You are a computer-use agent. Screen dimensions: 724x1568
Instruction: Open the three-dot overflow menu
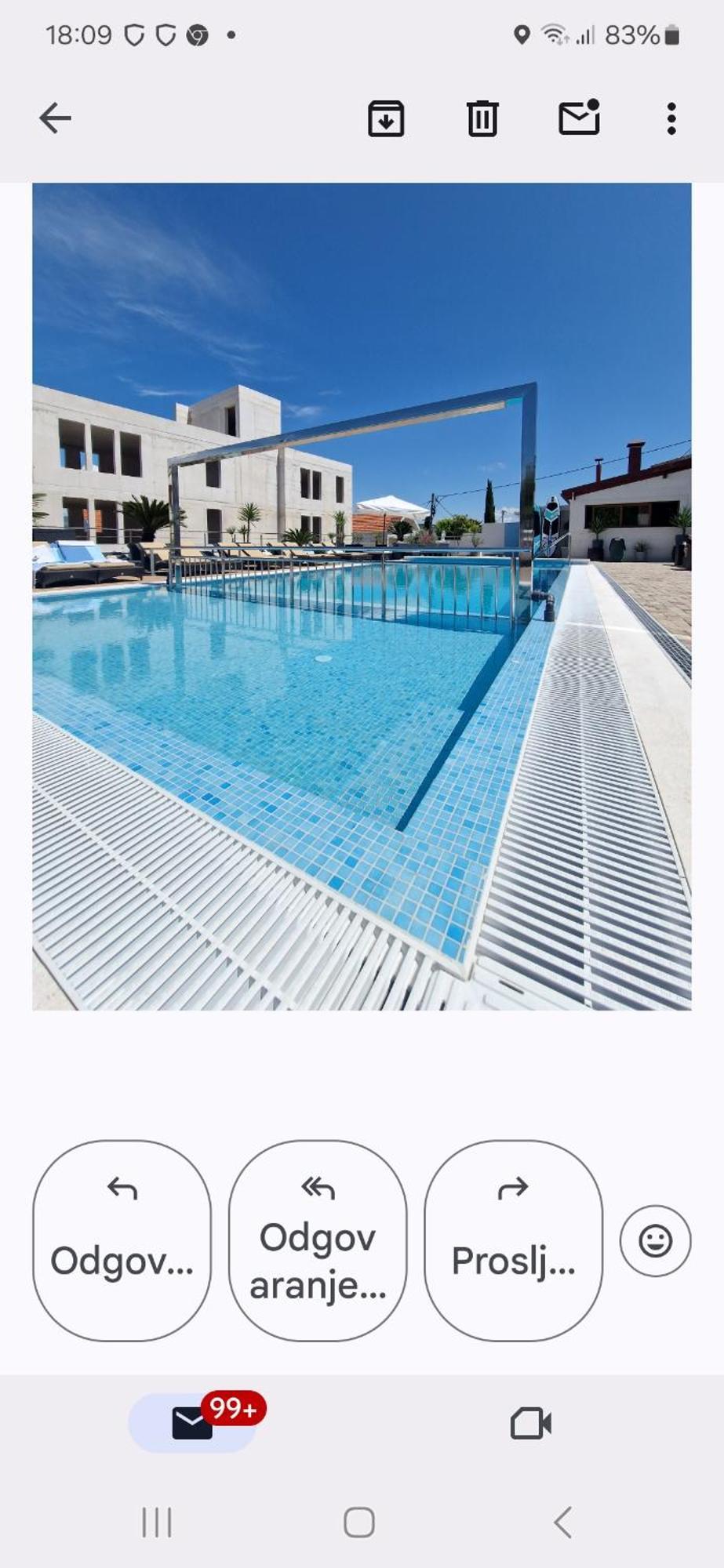(x=671, y=118)
